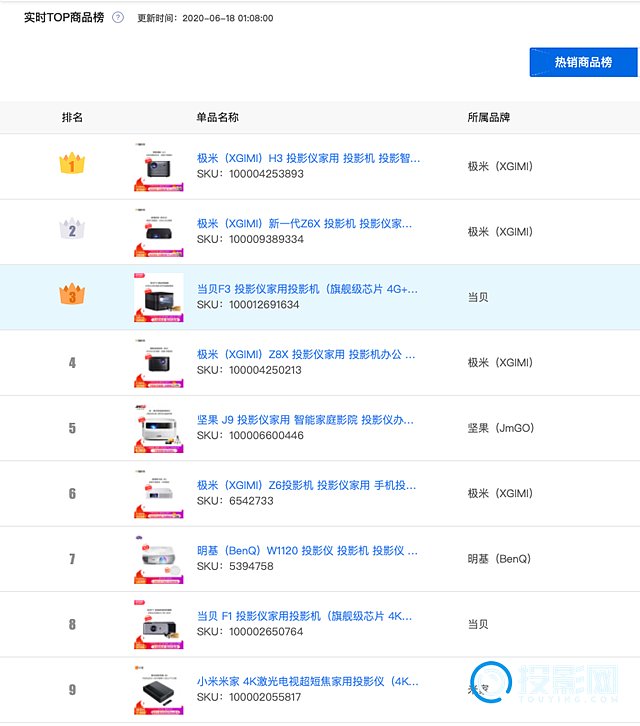View the 明基 BenQ W1120 product link
Viewport: 640px width, 726px height.
pos(307,551)
